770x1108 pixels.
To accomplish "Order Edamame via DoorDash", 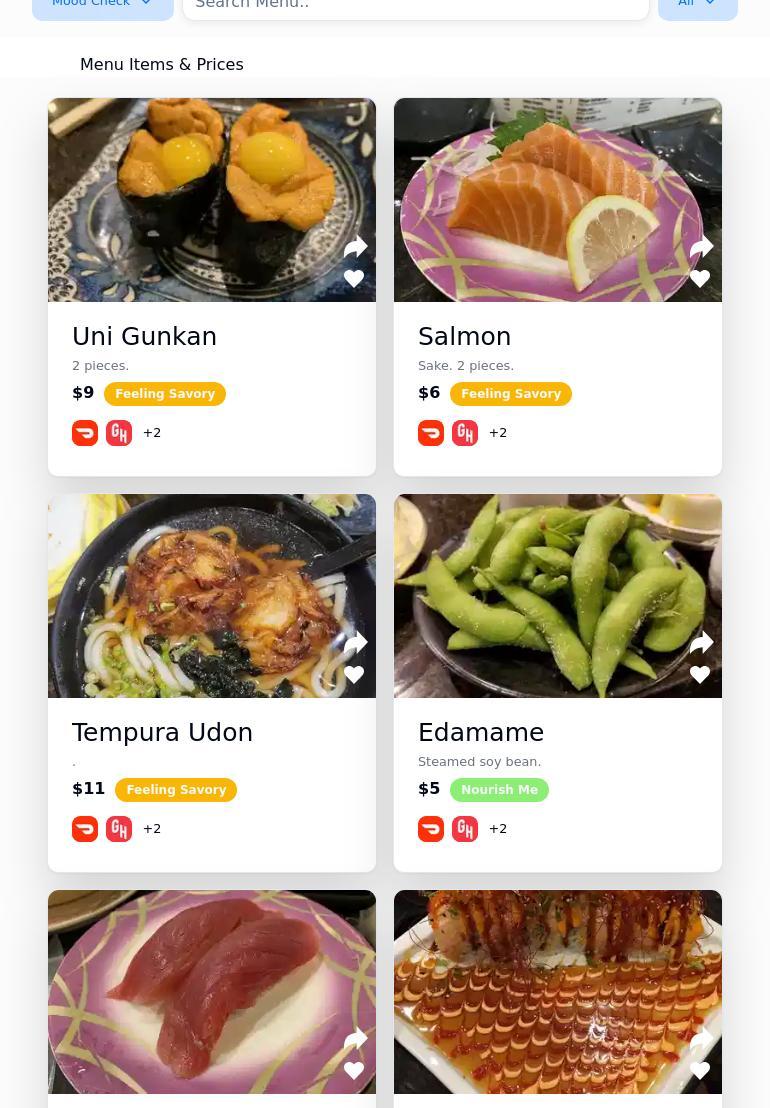I will click(431, 829).
